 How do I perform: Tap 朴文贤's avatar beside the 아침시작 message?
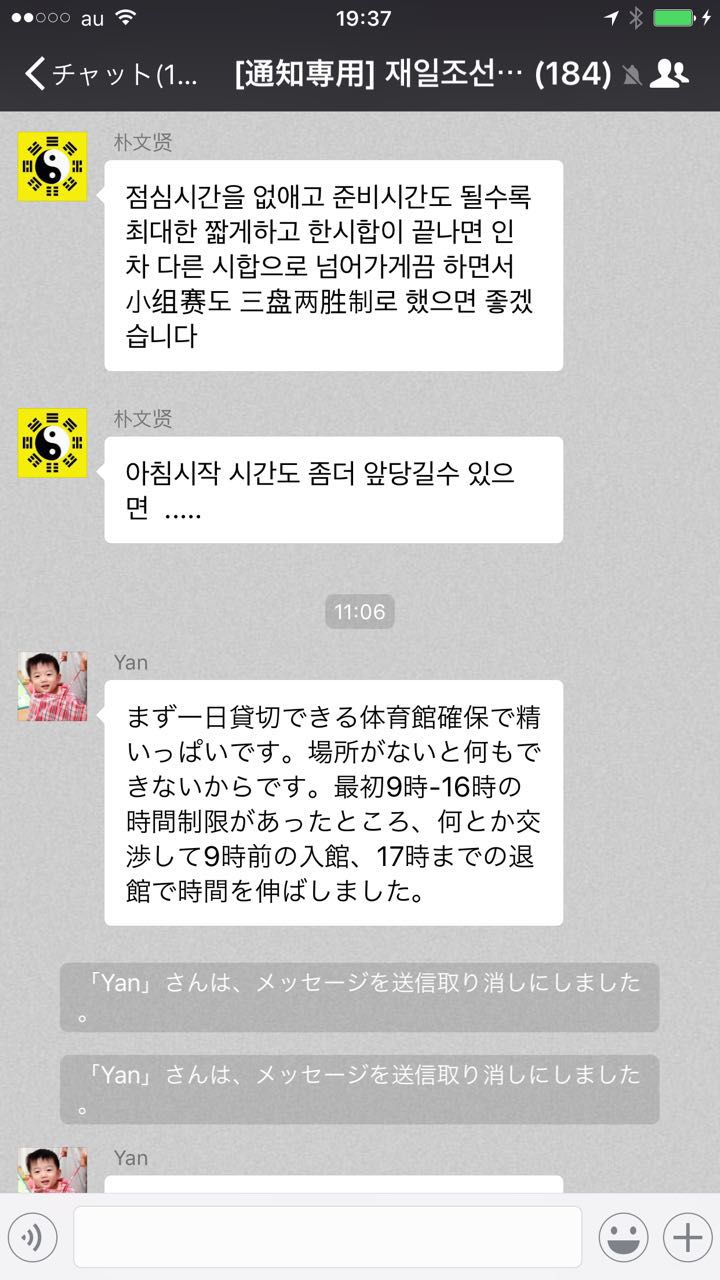(x=53, y=443)
